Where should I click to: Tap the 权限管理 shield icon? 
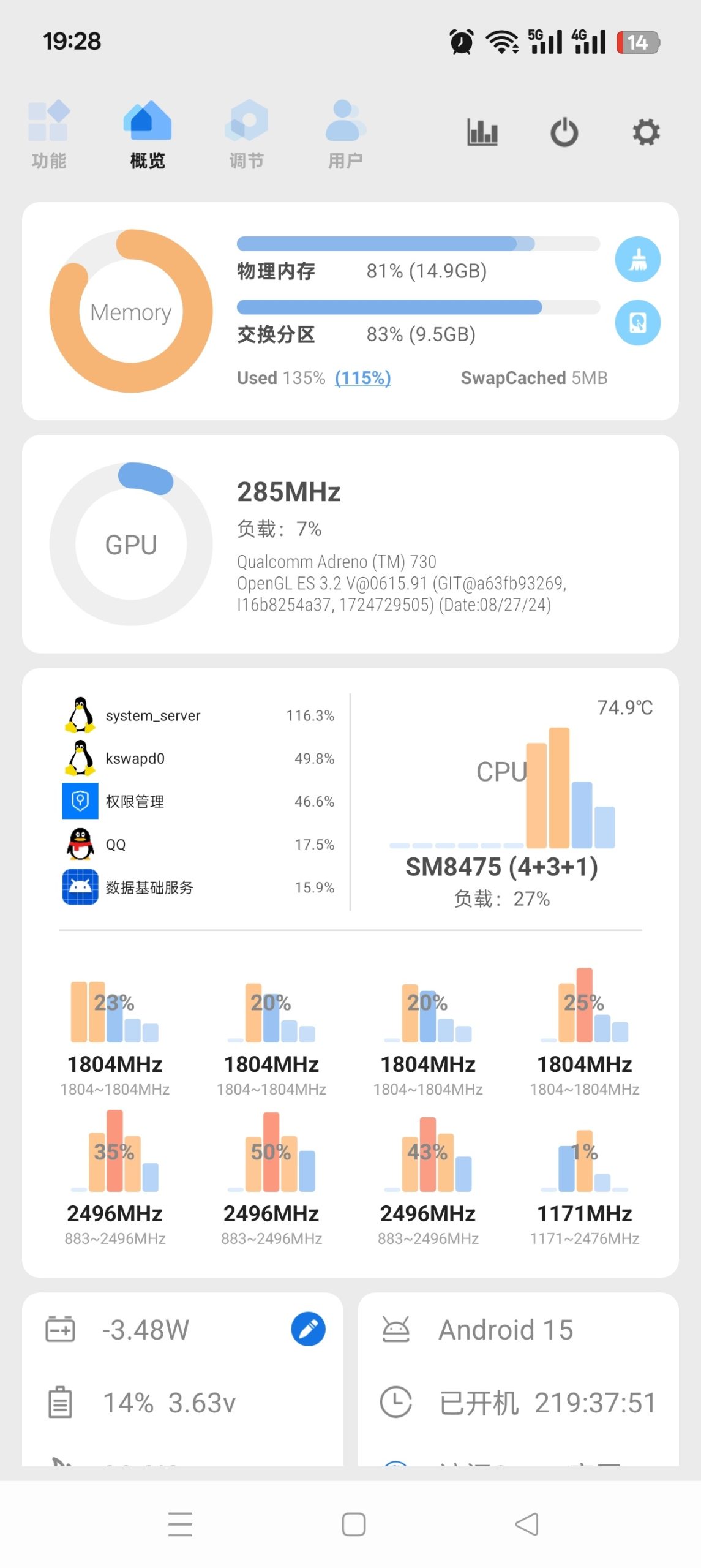point(79,801)
